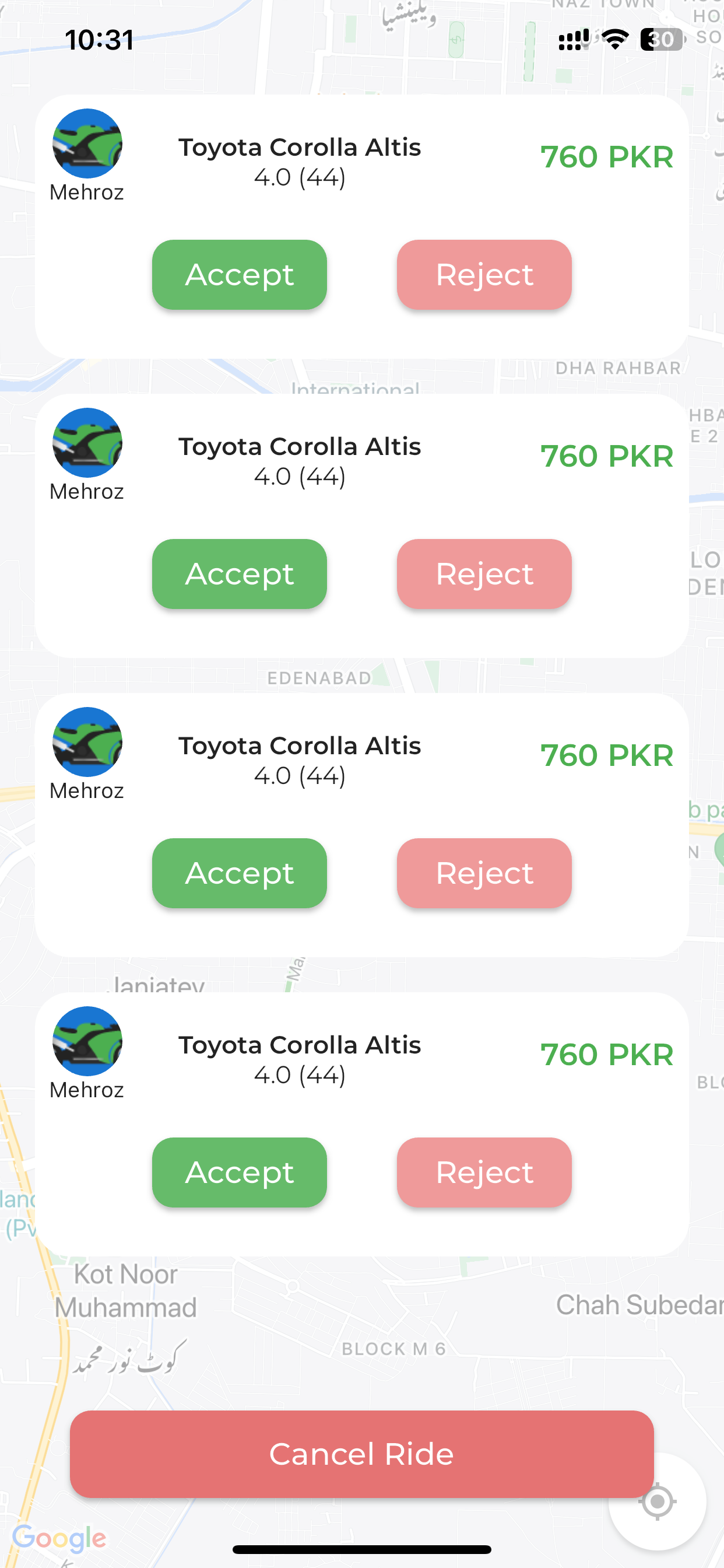This screenshot has height=1568, width=724.
Task: Reject the last offer in the list
Action: [484, 1172]
